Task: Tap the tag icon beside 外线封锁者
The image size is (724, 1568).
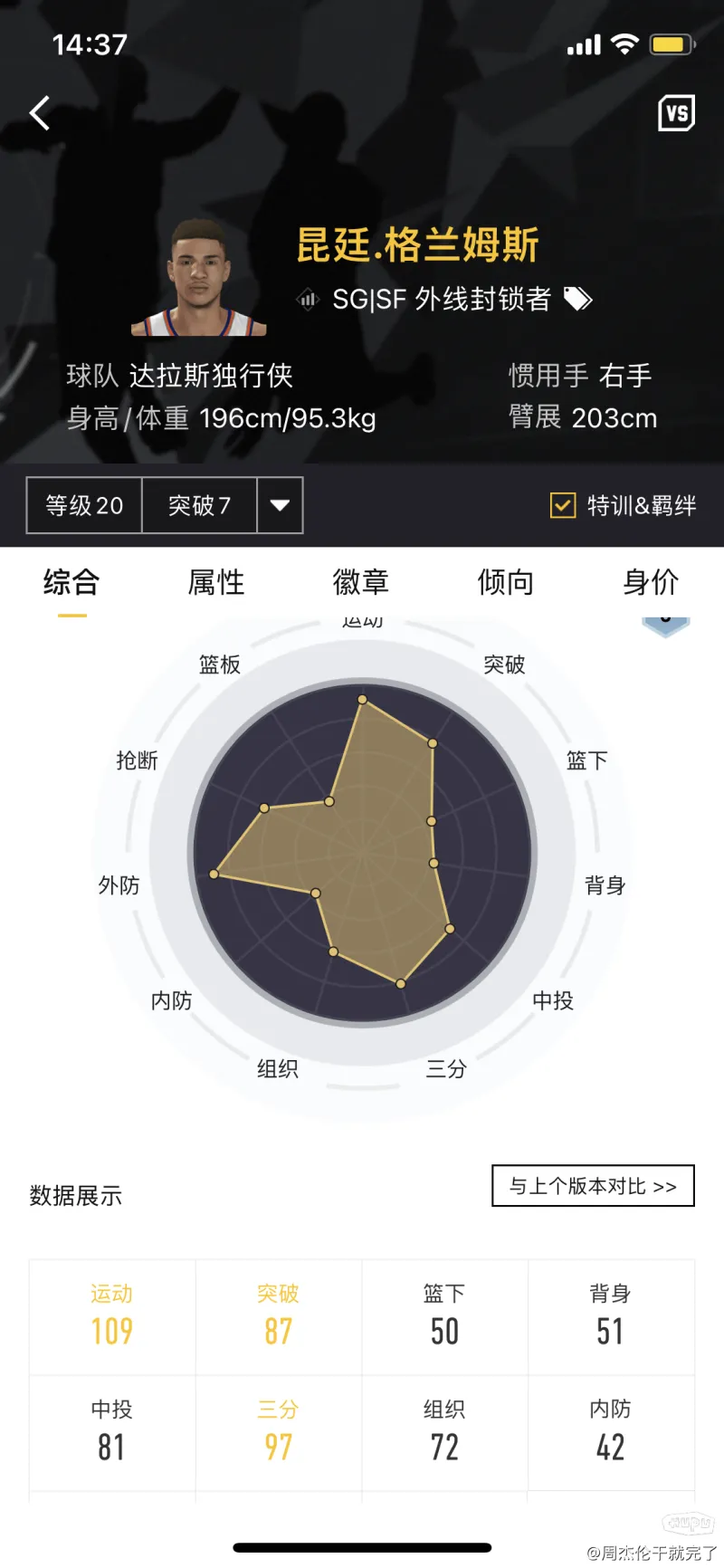Action: (578, 299)
